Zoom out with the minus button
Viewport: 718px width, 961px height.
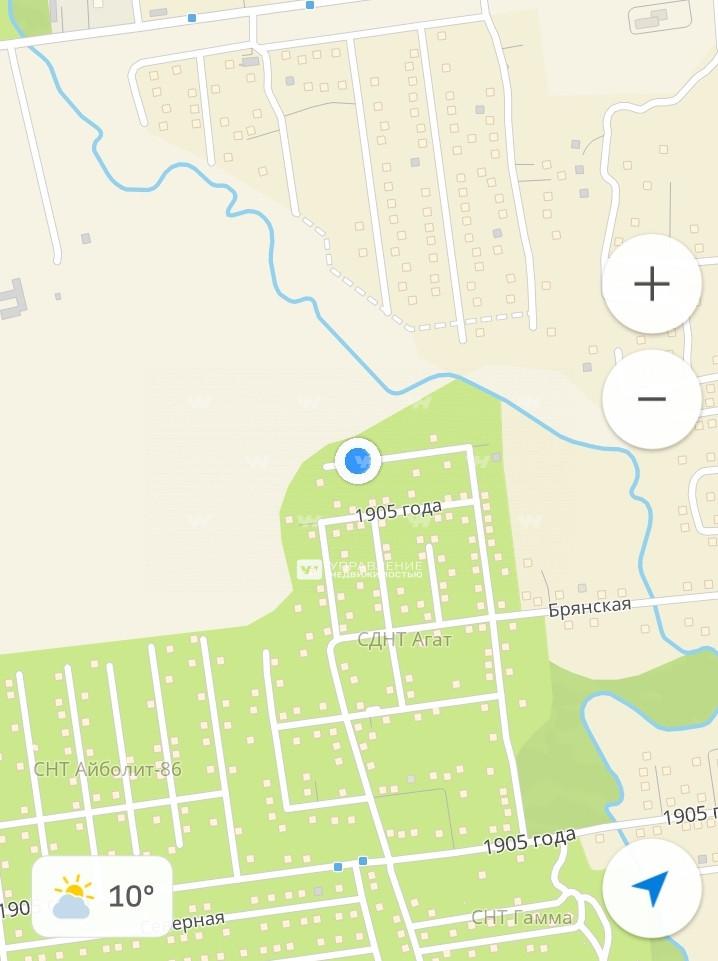651,399
